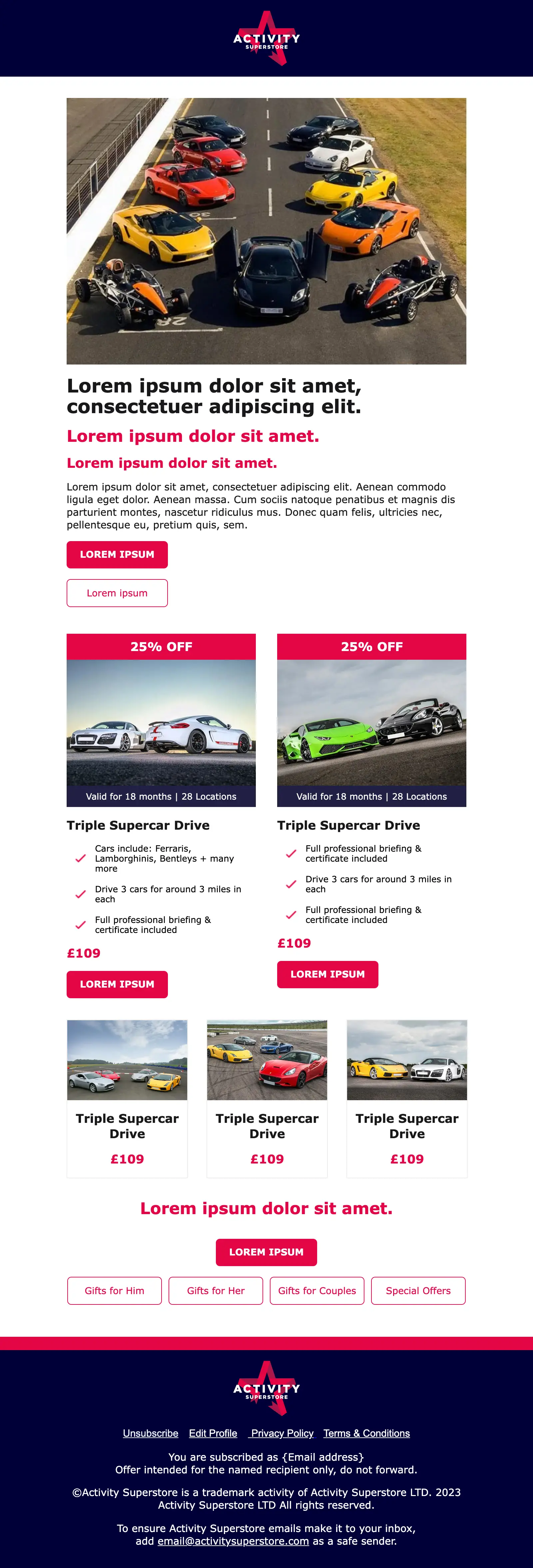Tap the email@activitysuperstore.com link
The height and width of the screenshot is (1568, 533).
[233, 1541]
